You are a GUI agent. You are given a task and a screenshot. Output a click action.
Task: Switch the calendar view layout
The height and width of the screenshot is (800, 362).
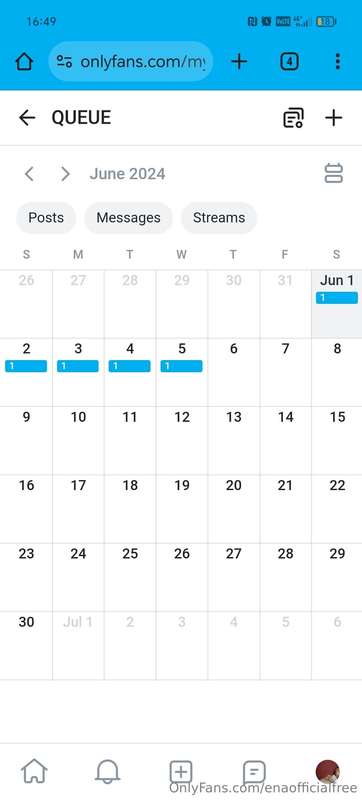pos(334,173)
